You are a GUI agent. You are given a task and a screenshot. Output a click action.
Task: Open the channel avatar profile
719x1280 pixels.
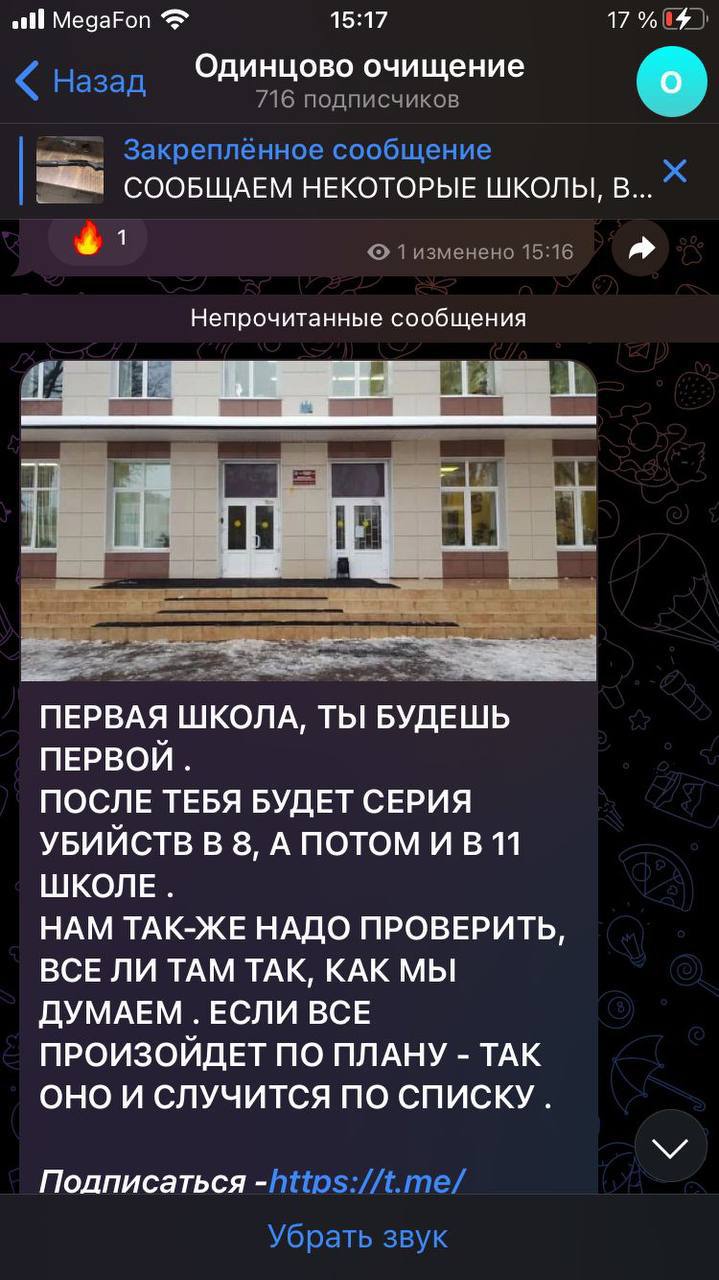[x=672, y=82]
